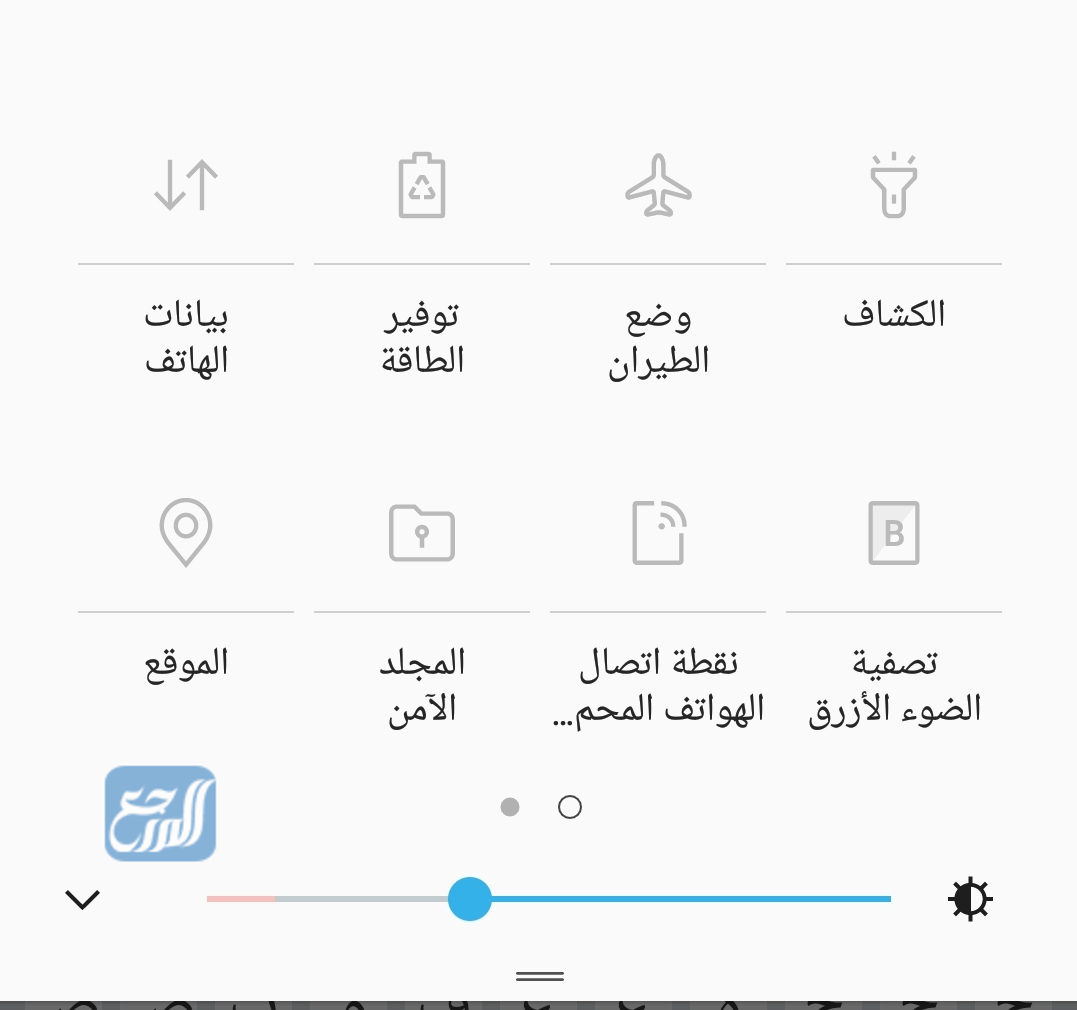Viewport: 1077px width, 1010px height.
Task: Open الموقع label for location settings
Action: pos(186,662)
